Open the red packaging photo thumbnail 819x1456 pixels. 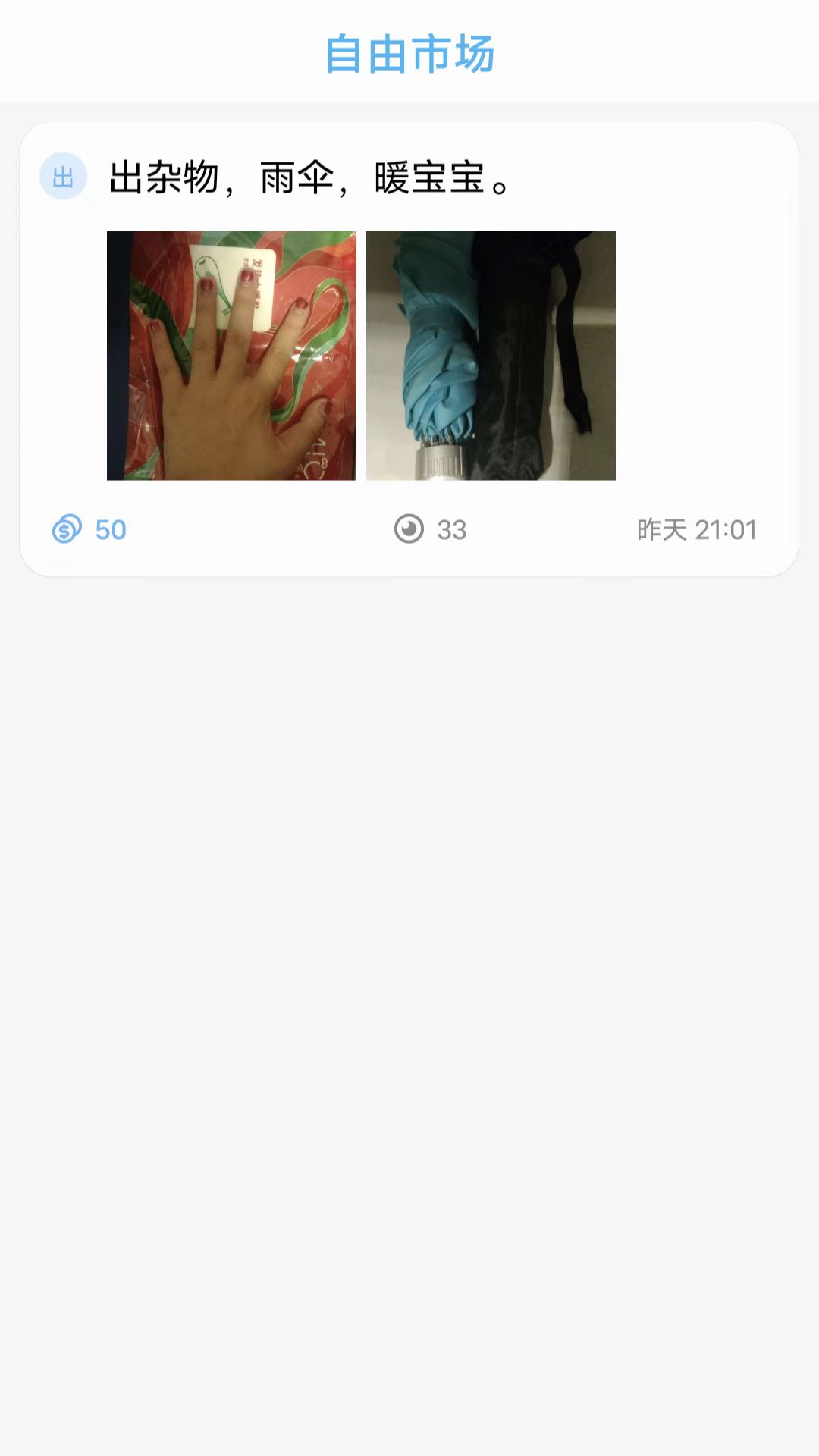coord(231,355)
